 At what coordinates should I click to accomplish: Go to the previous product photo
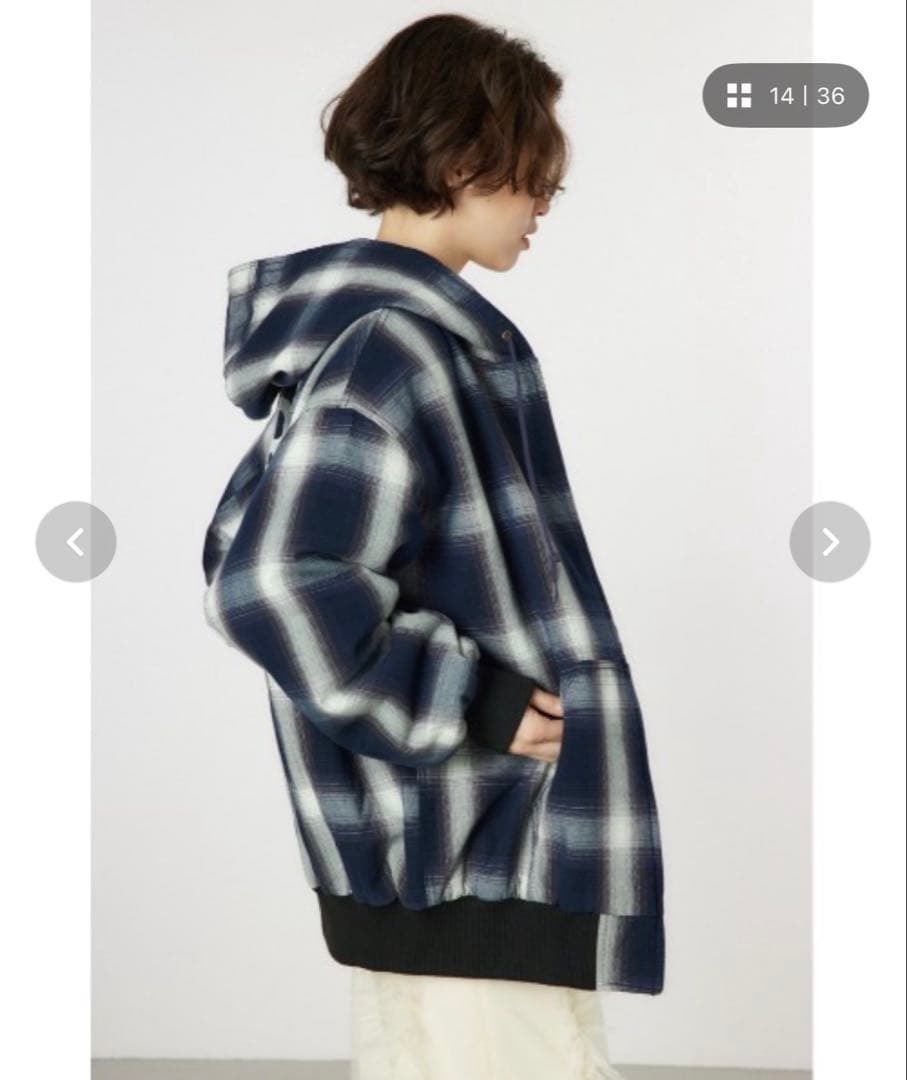tap(76, 542)
